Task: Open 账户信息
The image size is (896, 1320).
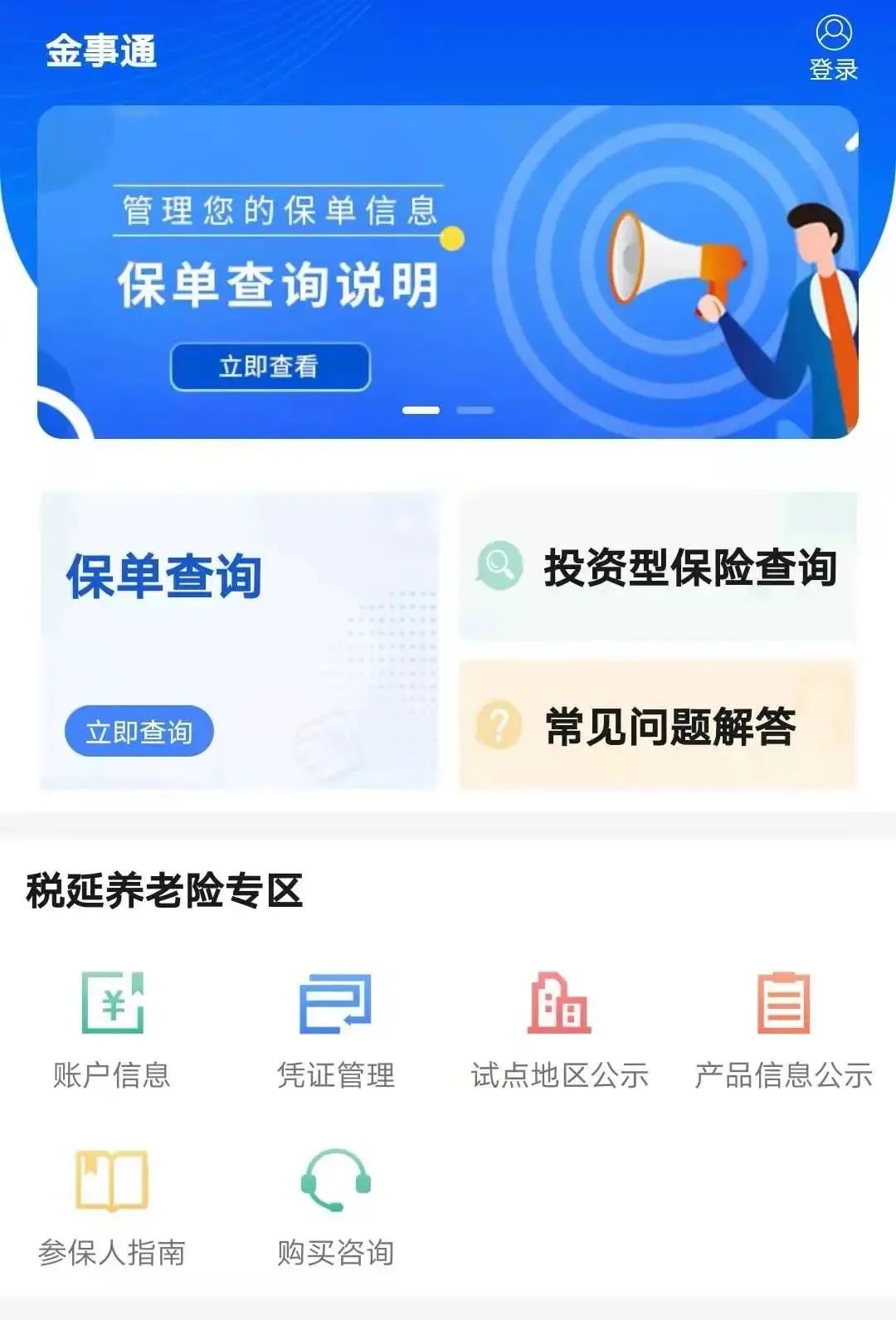Action: pyautogui.click(x=112, y=1029)
